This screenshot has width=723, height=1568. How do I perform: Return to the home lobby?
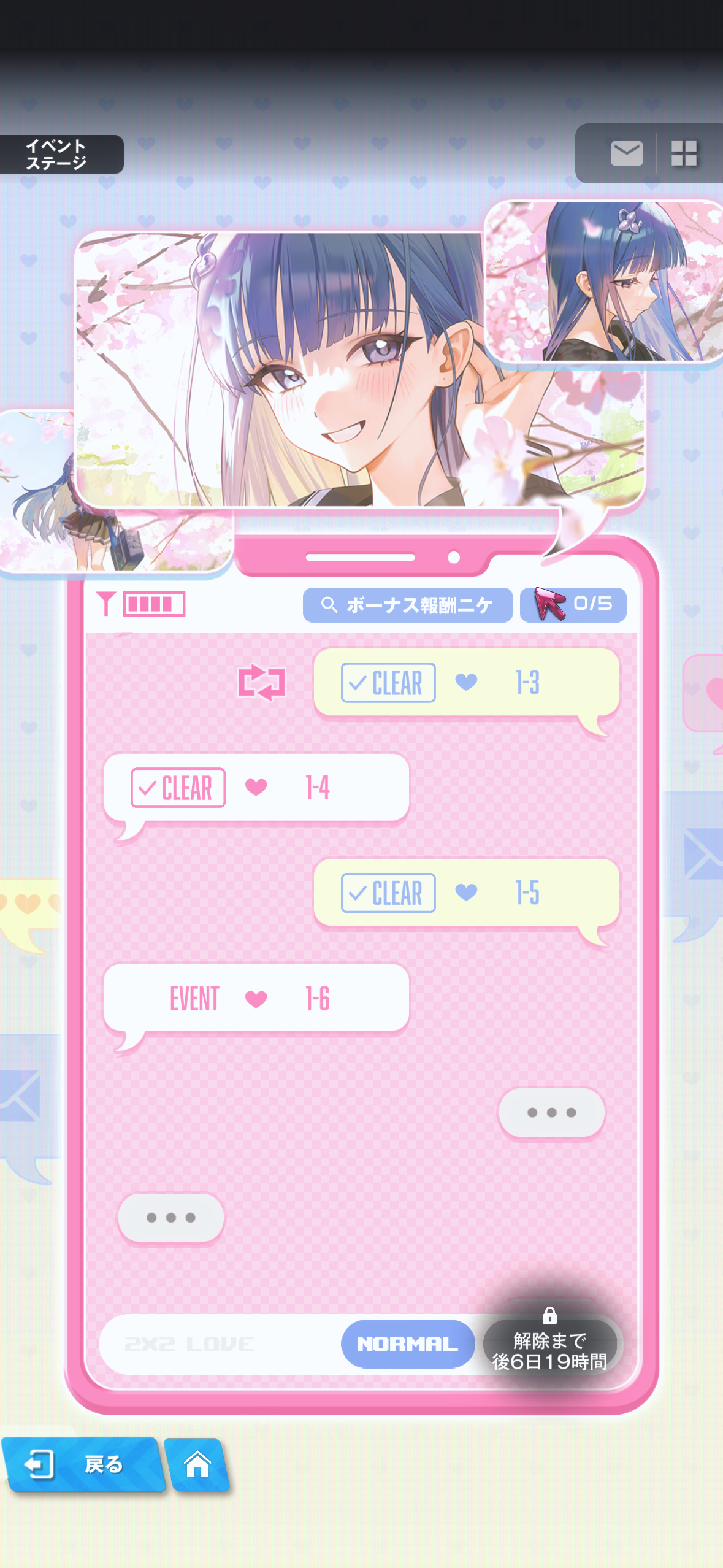(x=197, y=1465)
